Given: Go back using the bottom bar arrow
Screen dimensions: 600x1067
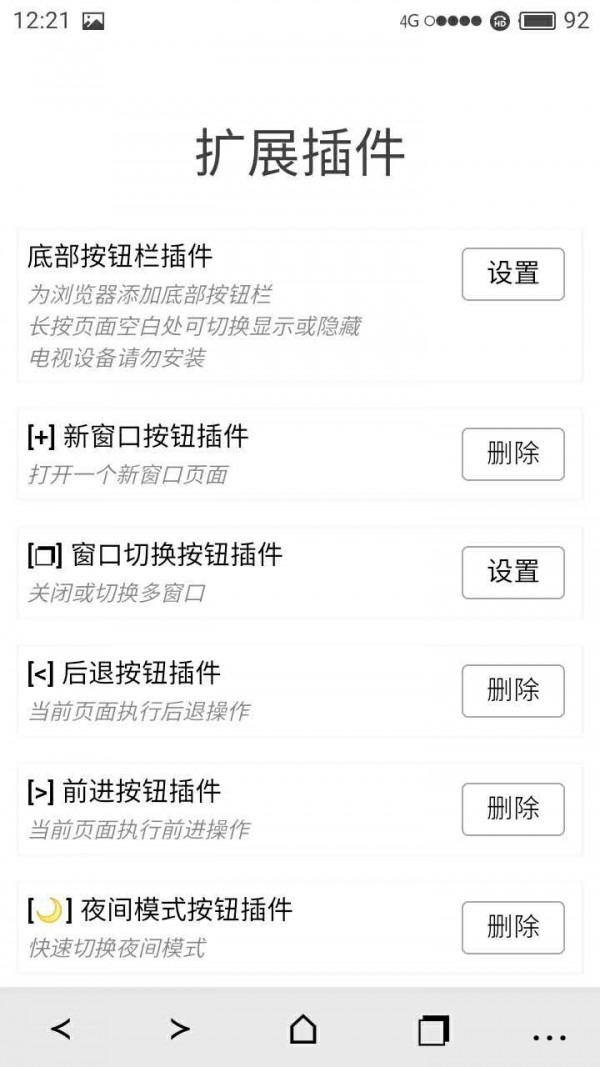Looking at the screenshot, I should [61, 1028].
